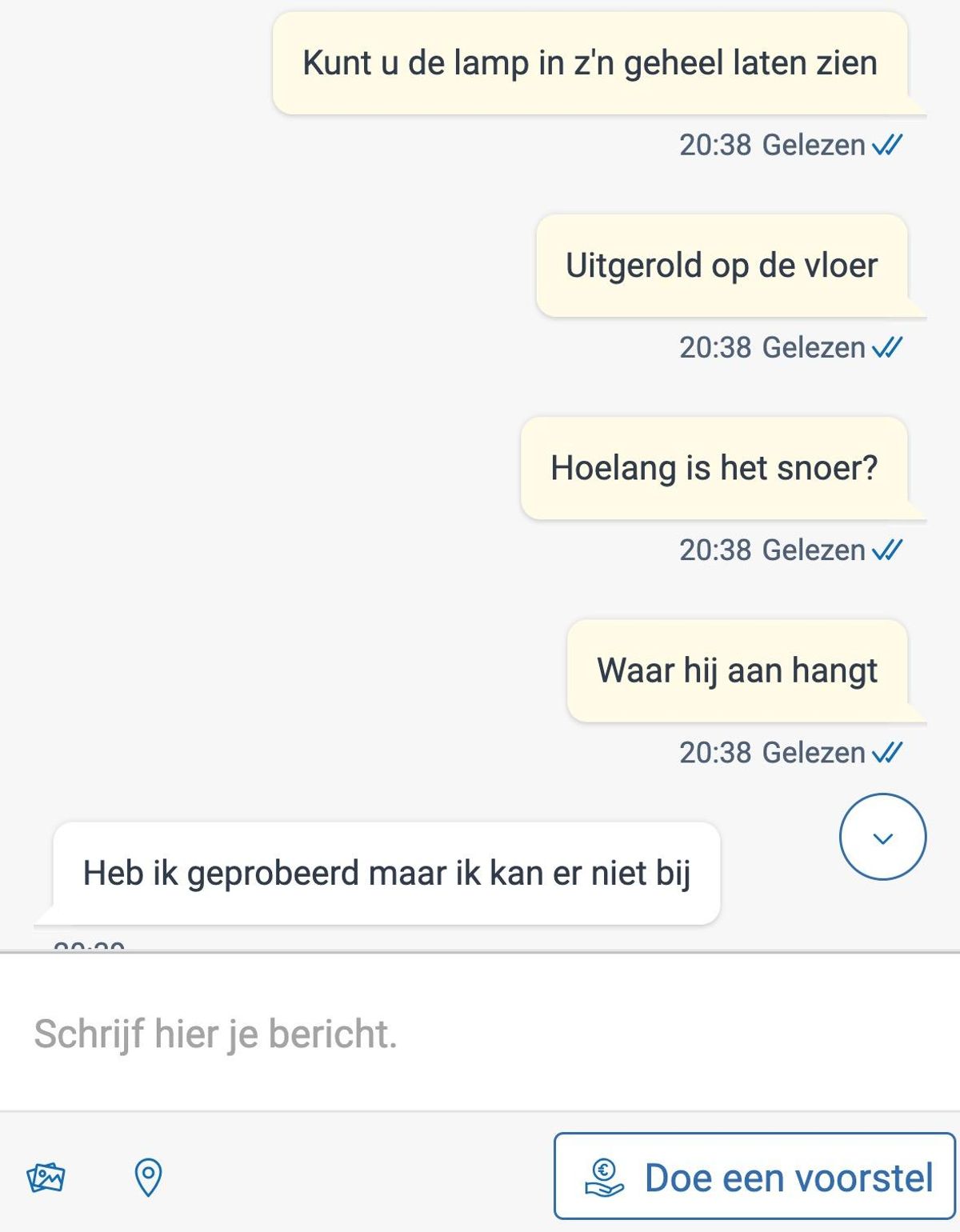
Task: Attach a photo to the chat
Action: click(x=46, y=1177)
